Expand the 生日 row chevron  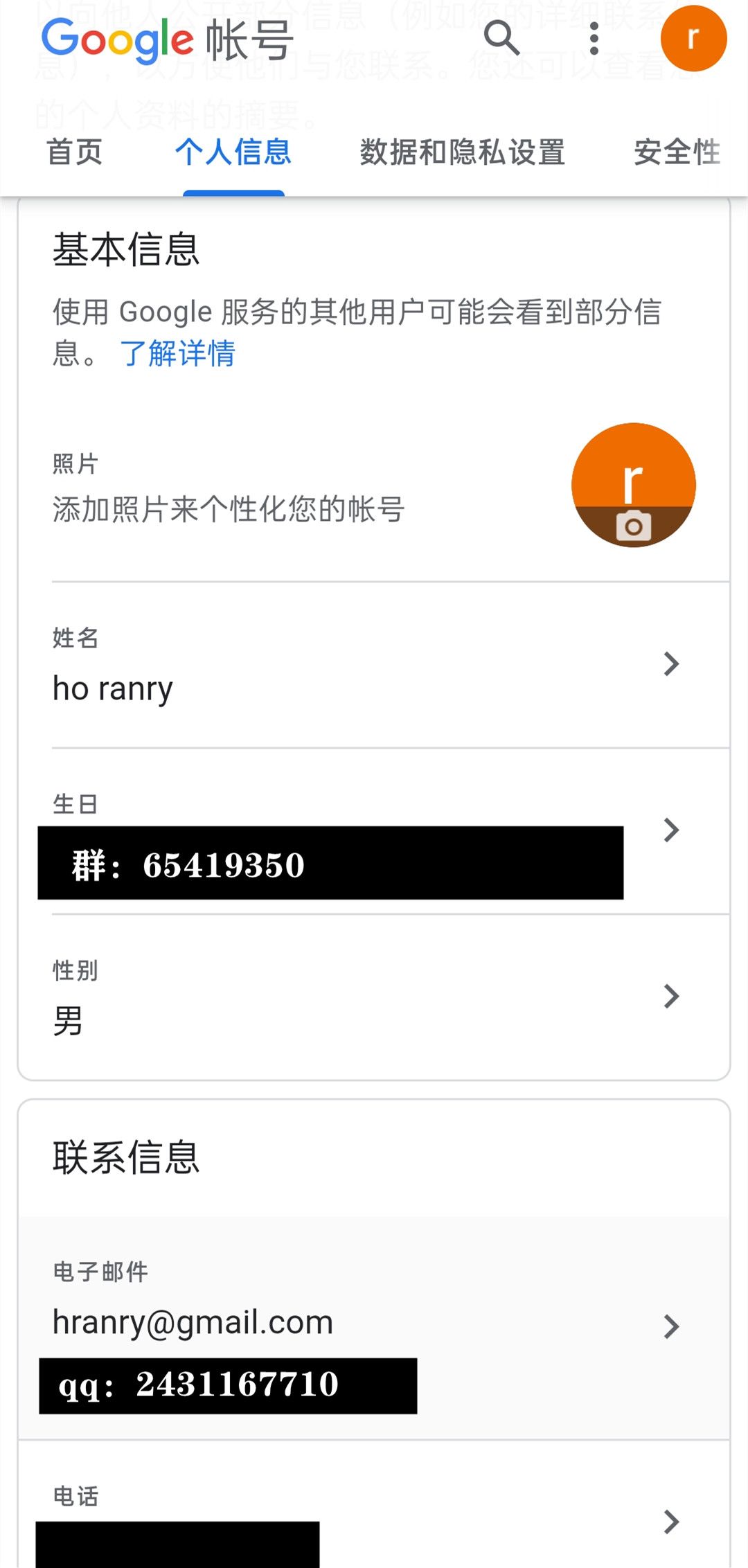tap(670, 829)
